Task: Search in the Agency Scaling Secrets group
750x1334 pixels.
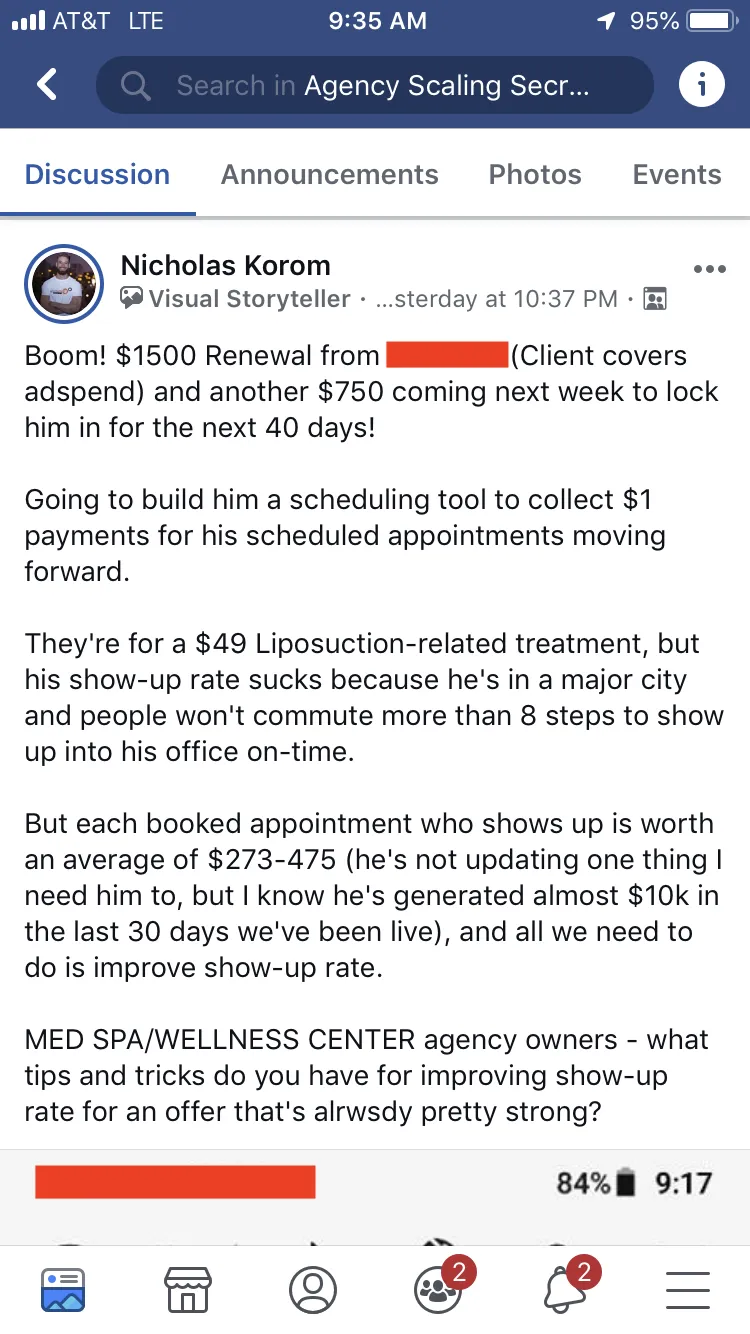Action: 375,85
